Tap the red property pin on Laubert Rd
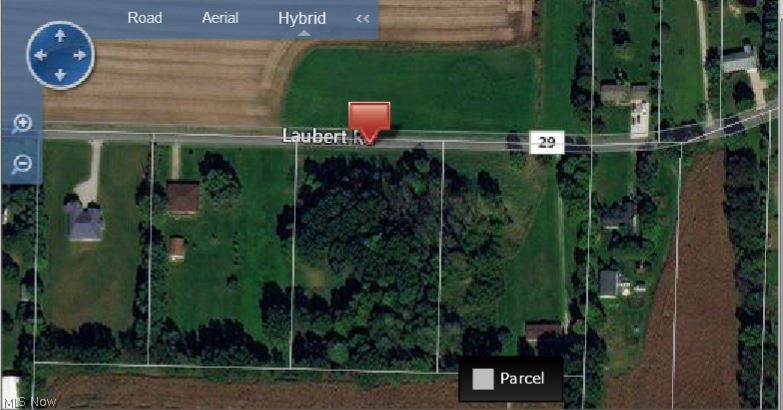The height and width of the screenshot is (410, 783). (x=368, y=119)
